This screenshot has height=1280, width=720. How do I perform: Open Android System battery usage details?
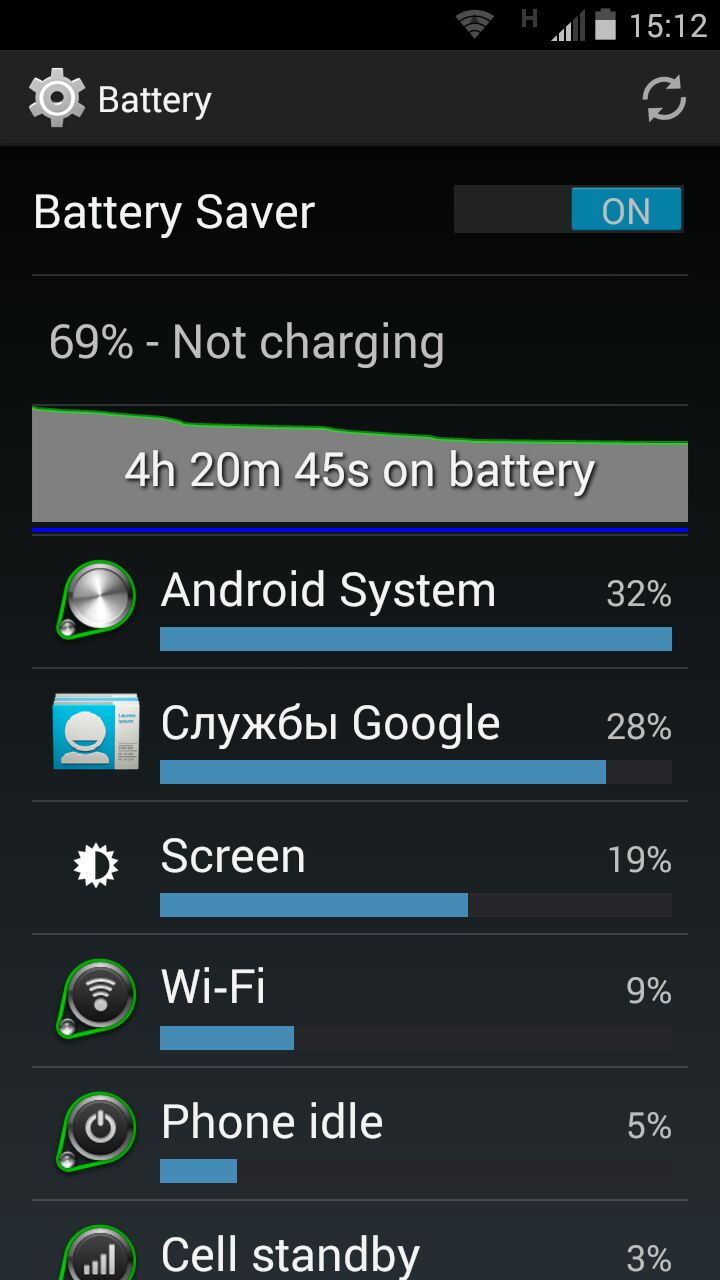pyautogui.click(x=360, y=602)
